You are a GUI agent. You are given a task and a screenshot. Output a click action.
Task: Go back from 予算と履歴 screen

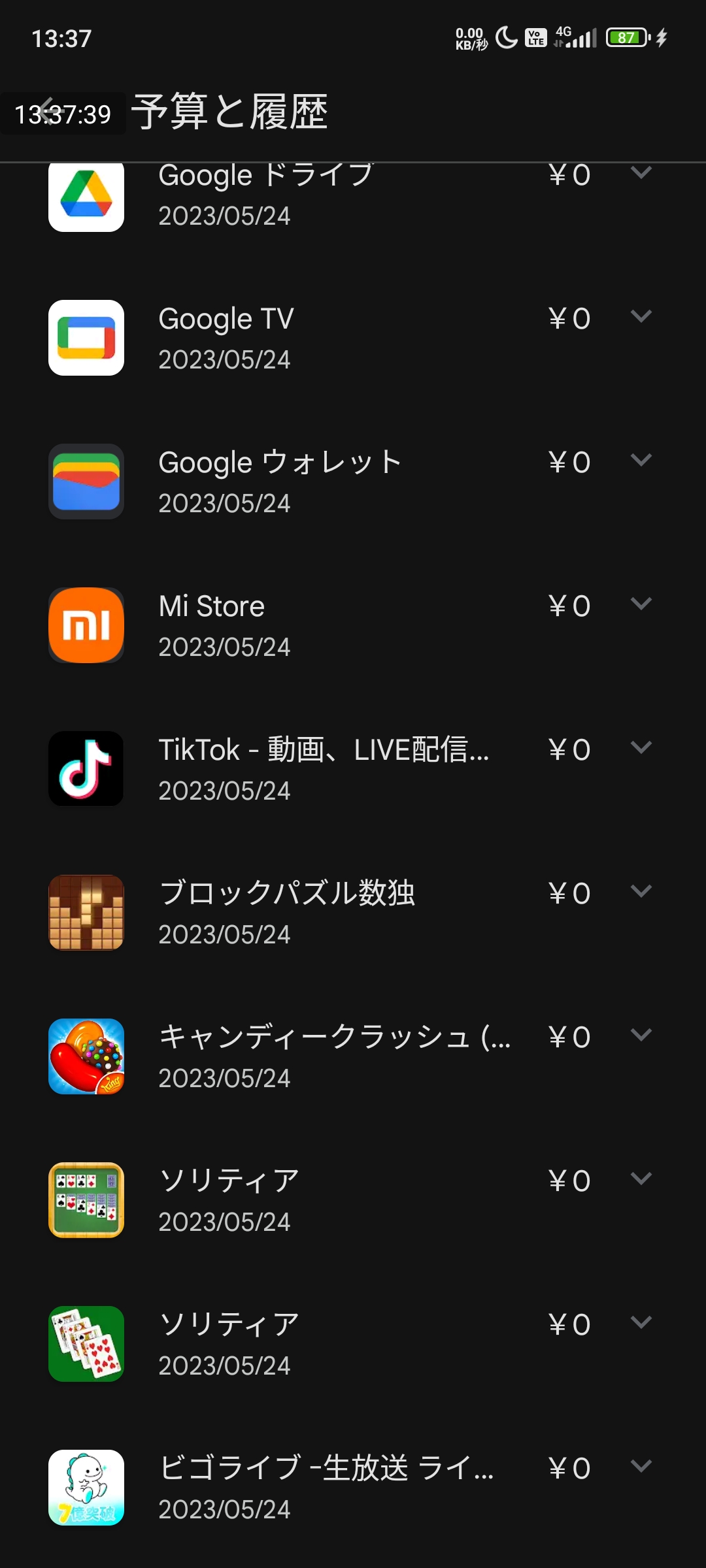(46, 111)
